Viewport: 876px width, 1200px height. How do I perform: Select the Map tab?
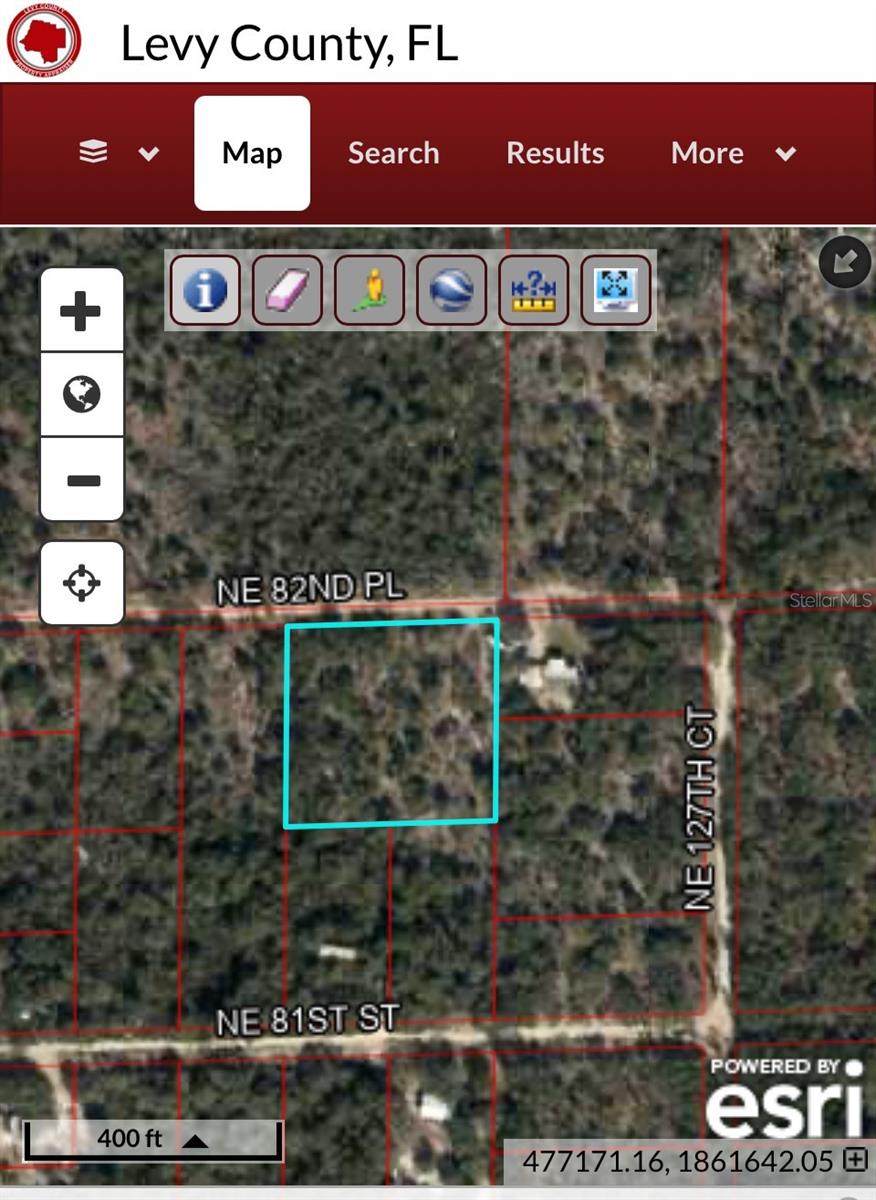[251, 152]
